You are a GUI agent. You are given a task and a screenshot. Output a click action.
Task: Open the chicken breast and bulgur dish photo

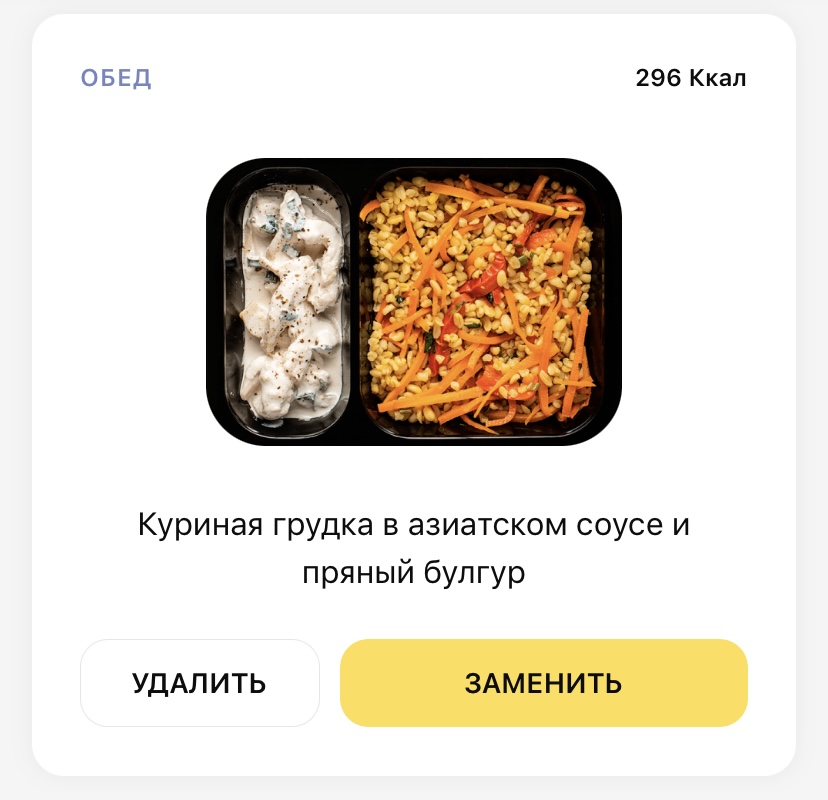pos(413,302)
